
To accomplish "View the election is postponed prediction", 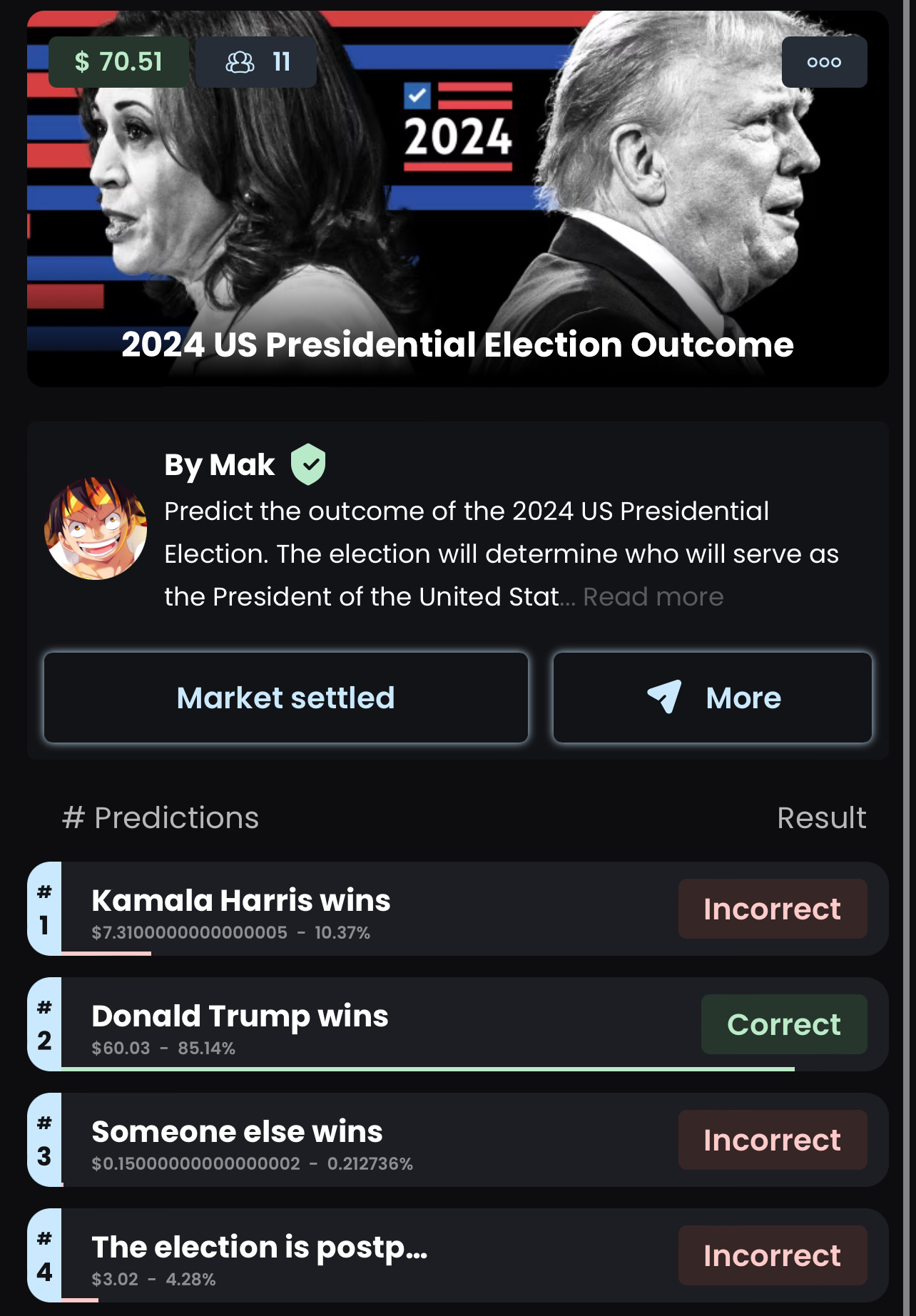I will [x=458, y=1255].
